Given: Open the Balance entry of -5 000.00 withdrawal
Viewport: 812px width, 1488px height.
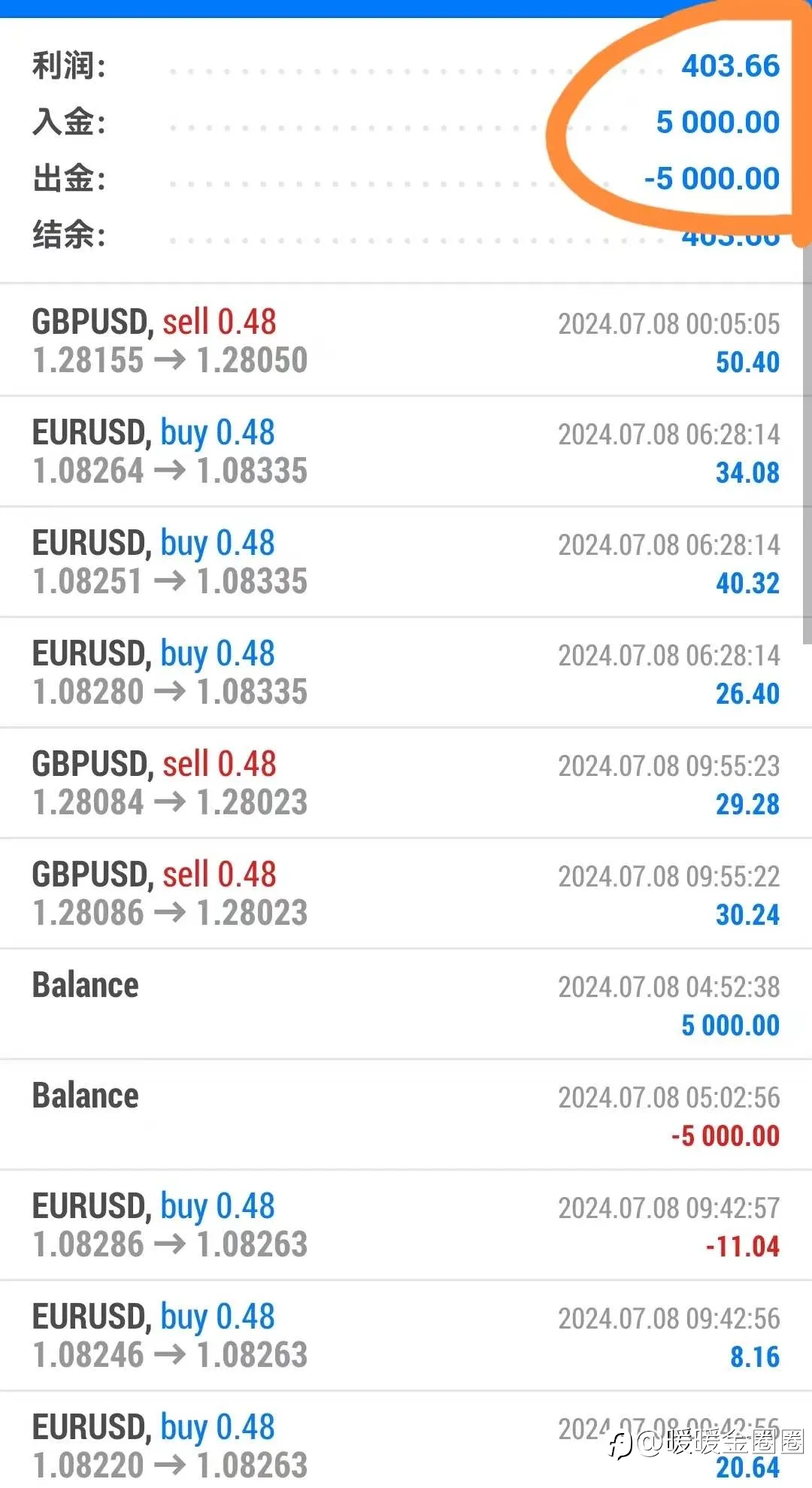Looking at the screenshot, I should click(406, 1114).
